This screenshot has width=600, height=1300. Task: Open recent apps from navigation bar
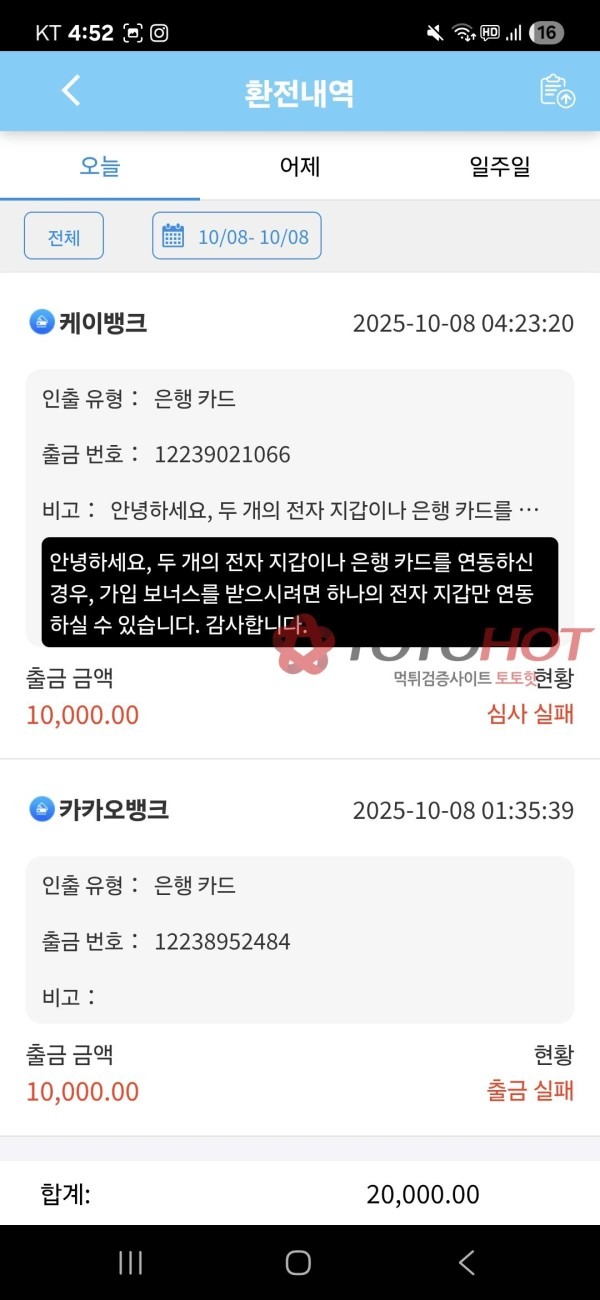point(131,1262)
